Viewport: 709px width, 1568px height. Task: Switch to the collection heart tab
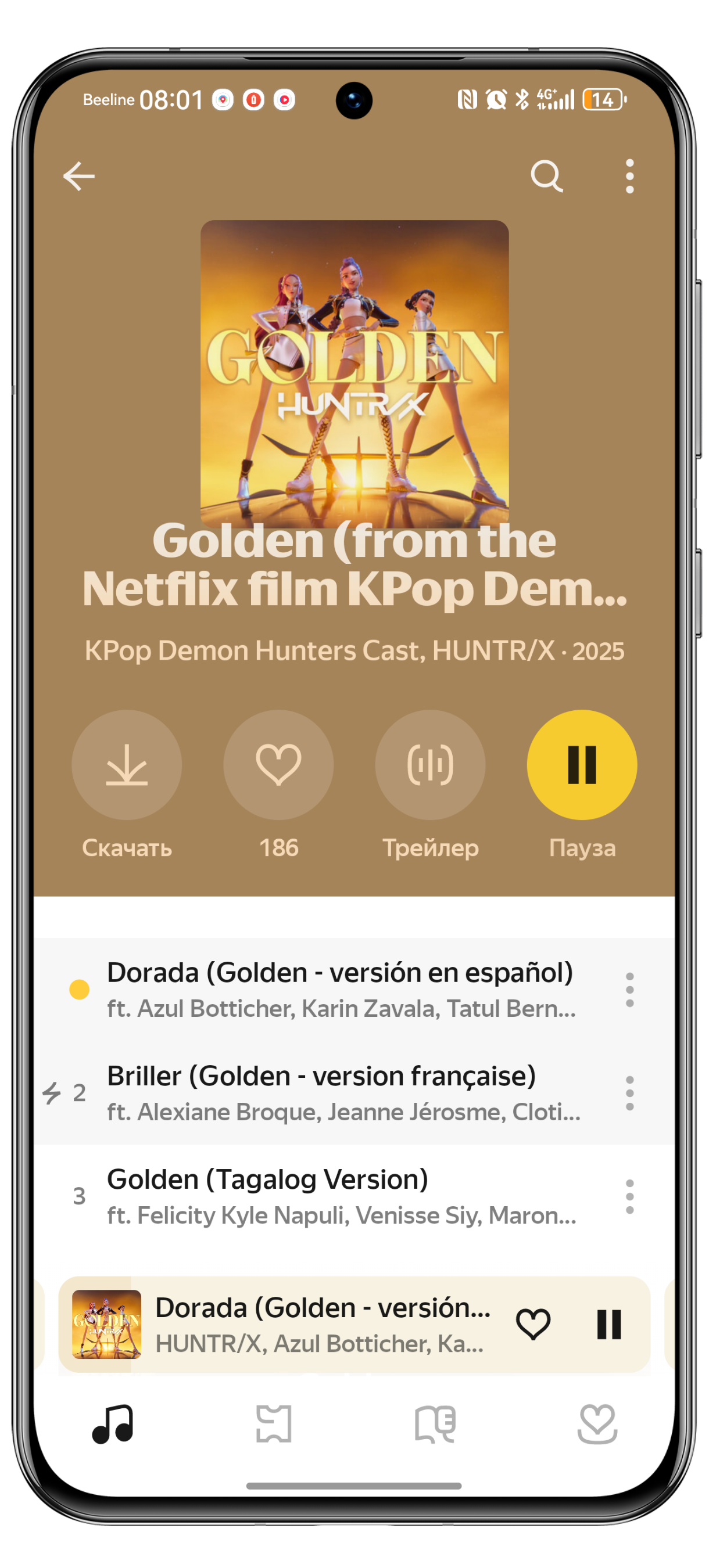597,1423
